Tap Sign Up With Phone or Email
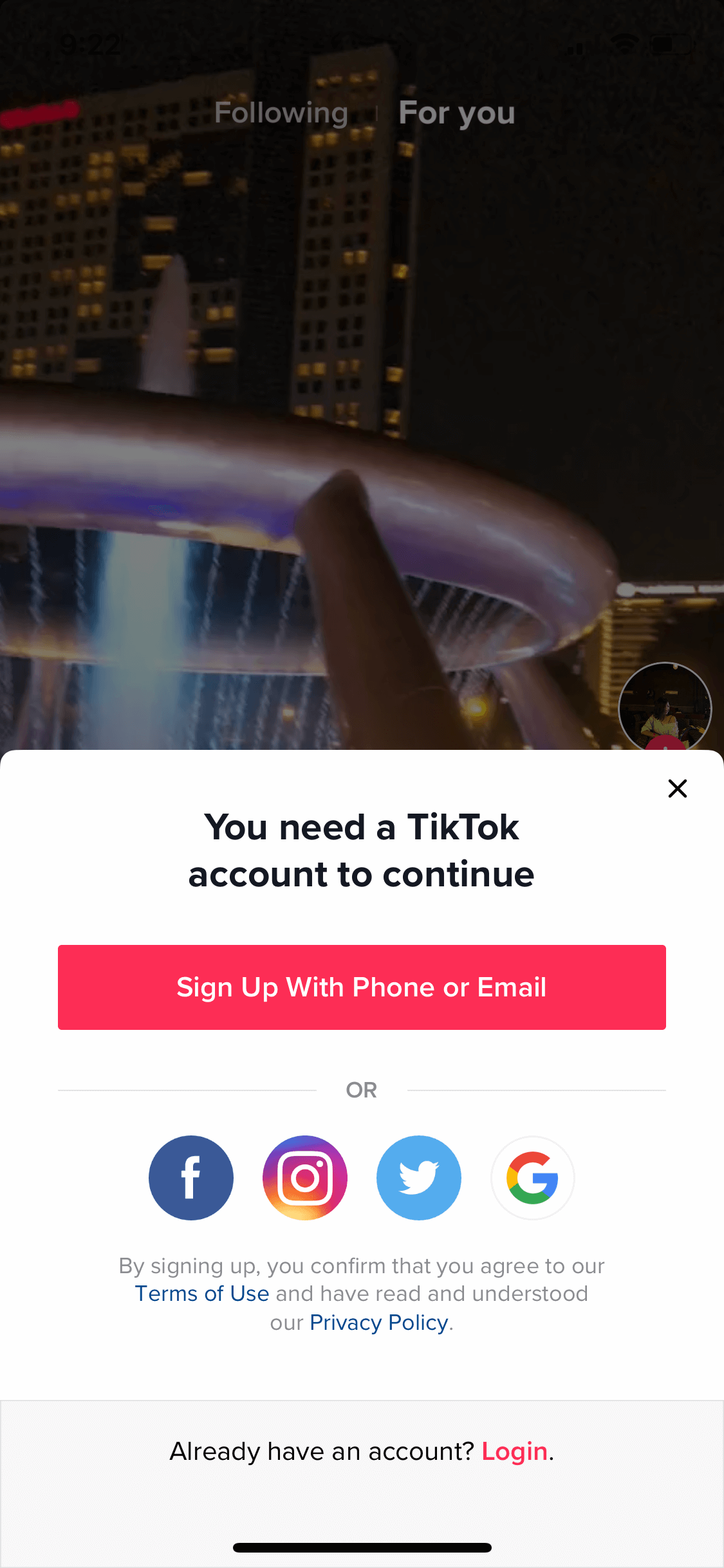The width and height of the screenshot is (724, 1568). coord(362,987)
